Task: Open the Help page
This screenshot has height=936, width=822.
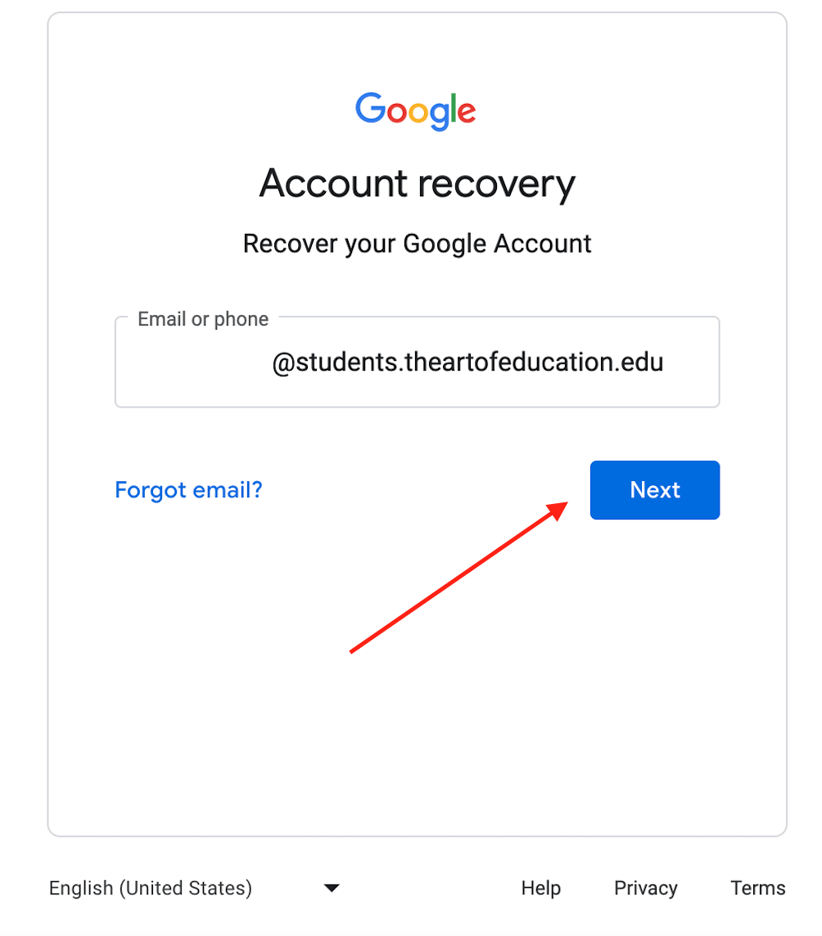Action: [540, 888]
